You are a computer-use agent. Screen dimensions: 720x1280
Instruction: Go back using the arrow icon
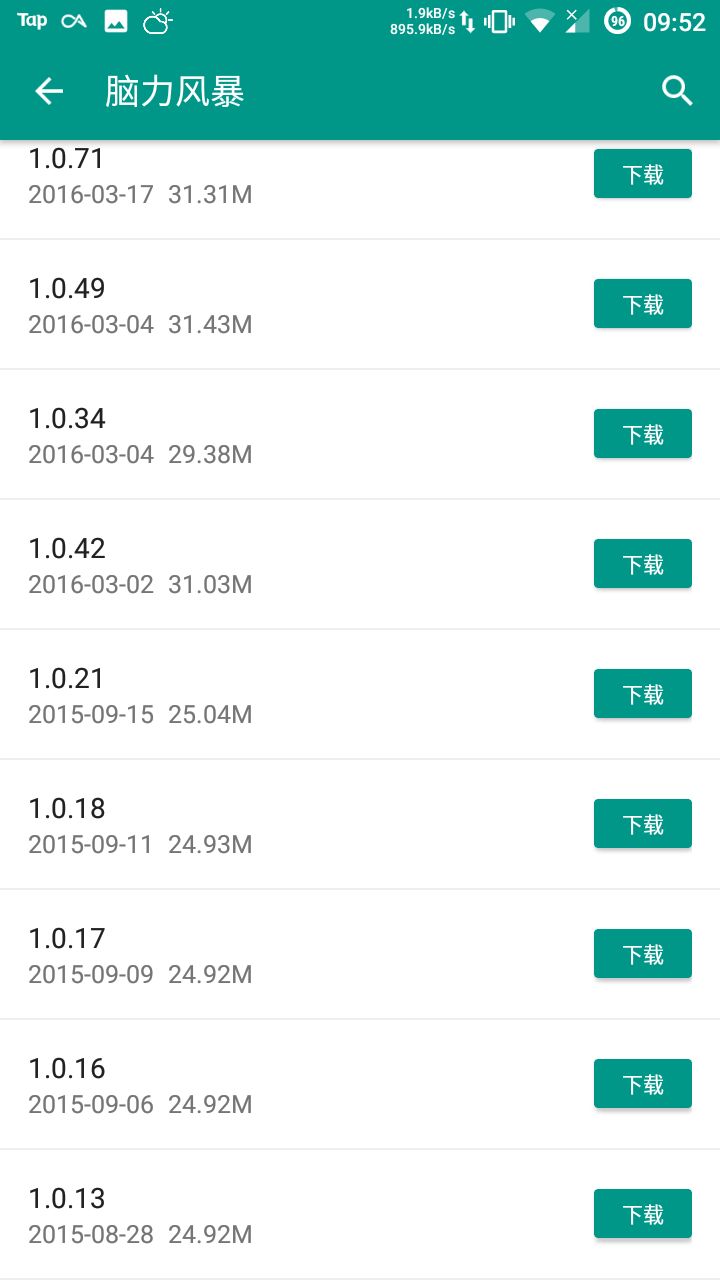(49, 92)
